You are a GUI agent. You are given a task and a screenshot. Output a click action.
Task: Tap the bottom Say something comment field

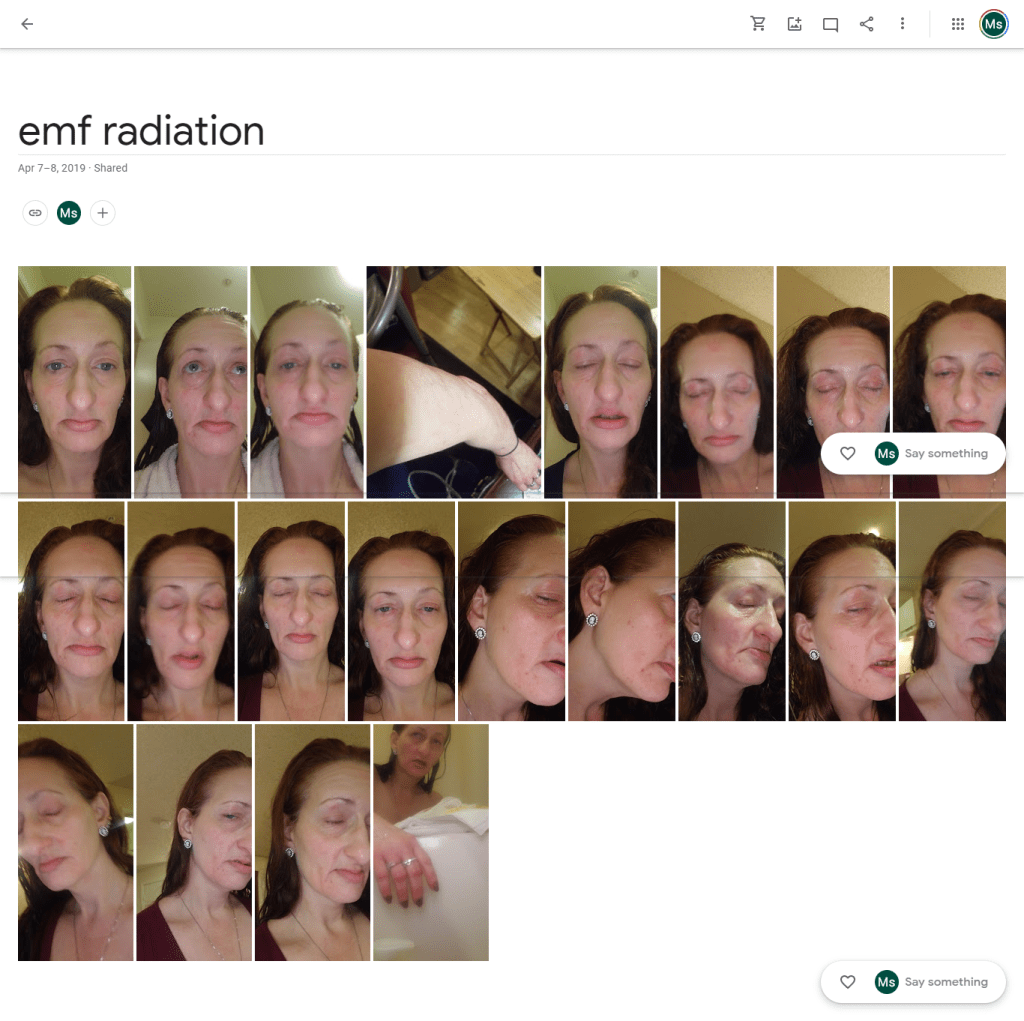[x=945, y=982]
